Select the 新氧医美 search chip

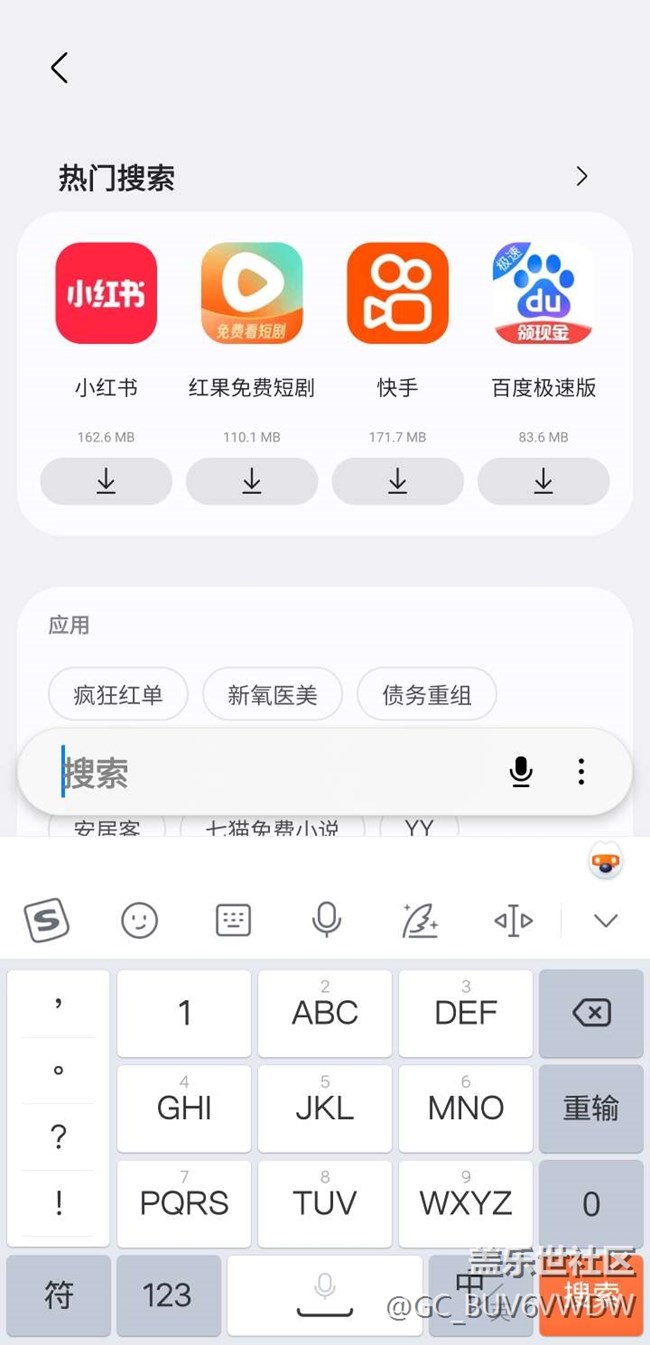(x=272, y=694)
